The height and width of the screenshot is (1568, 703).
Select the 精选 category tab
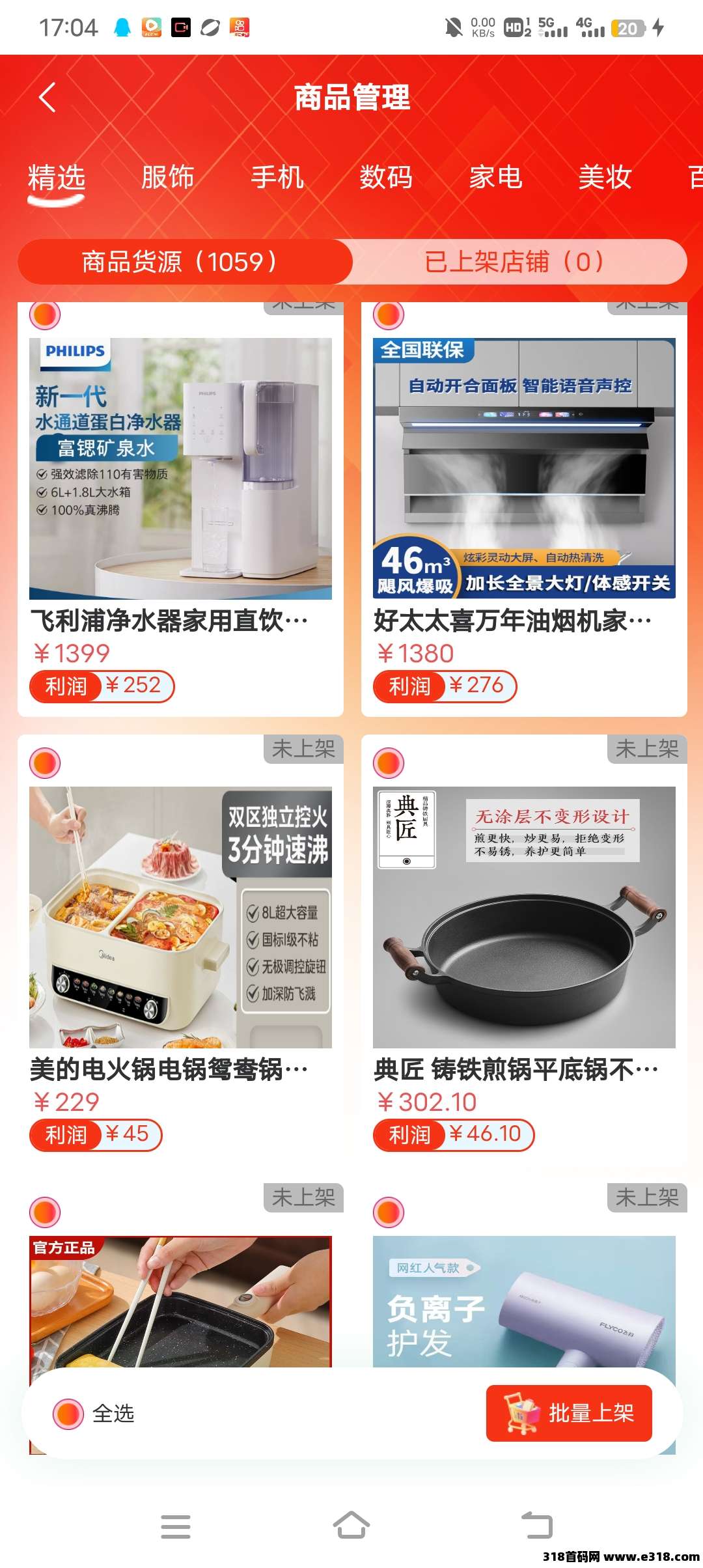(x=57, y=178)
